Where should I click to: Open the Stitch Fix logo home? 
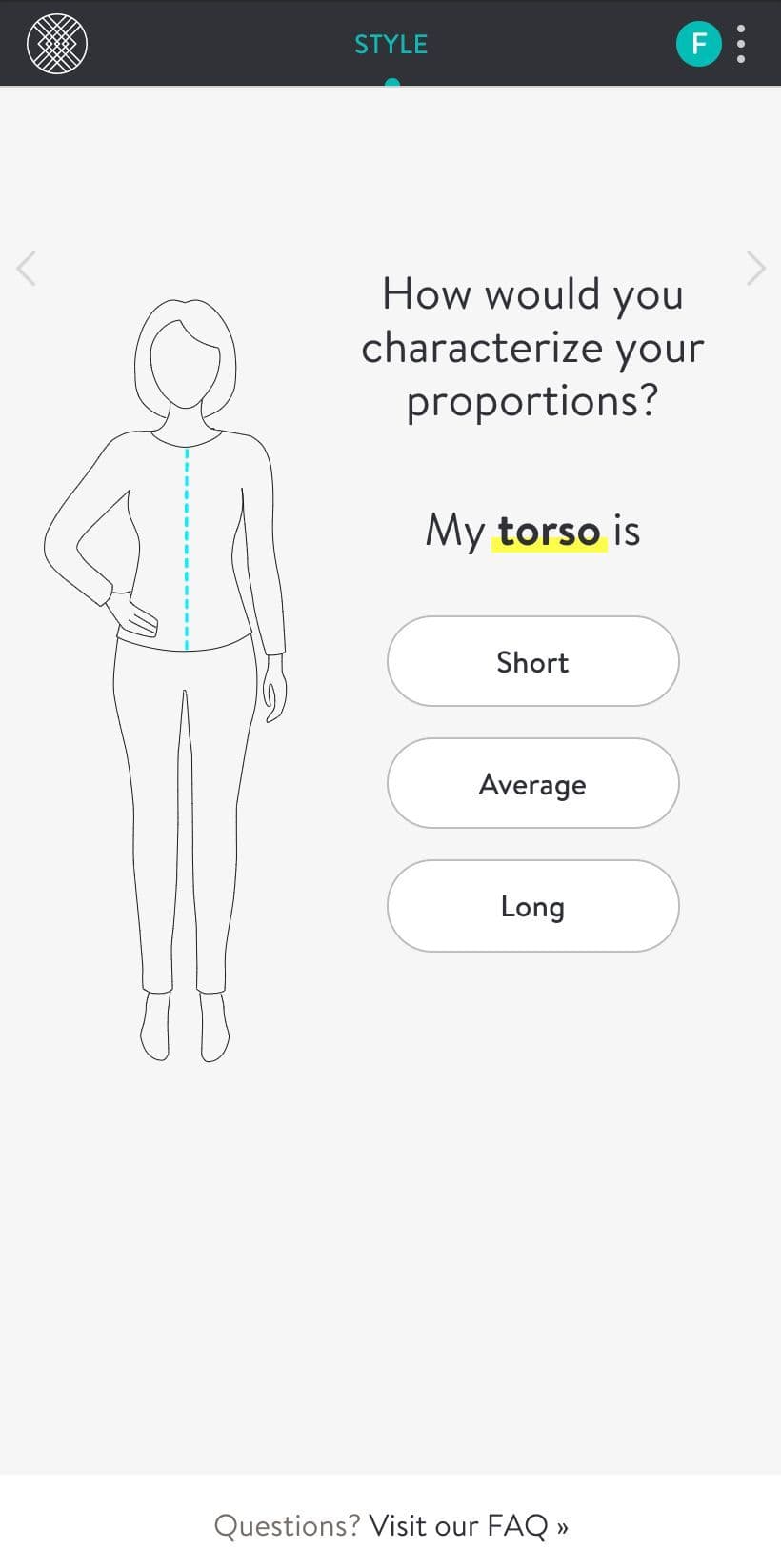point(57,44)
